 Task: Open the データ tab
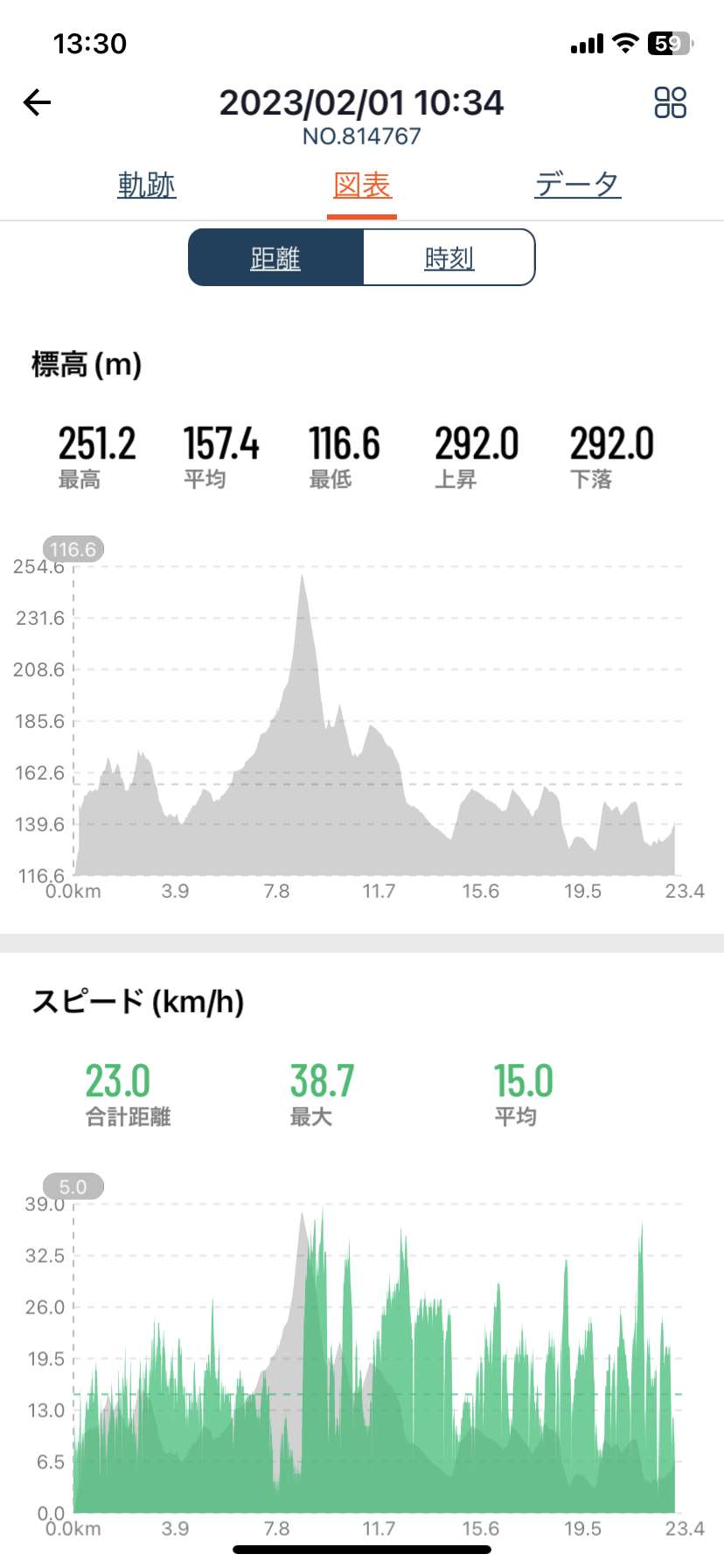coord(578,185)
